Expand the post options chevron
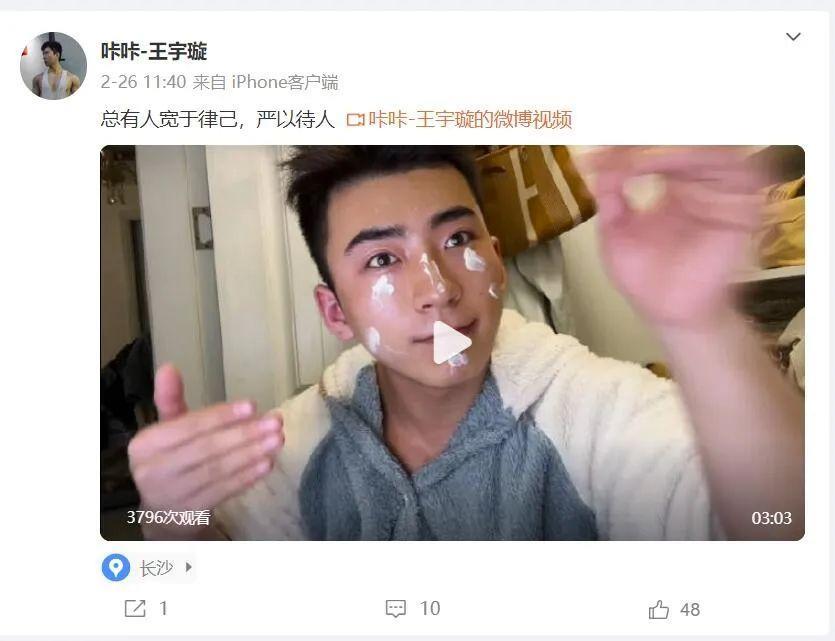The width and height of the screenshot is (835, 641). [x=793, y=36]
